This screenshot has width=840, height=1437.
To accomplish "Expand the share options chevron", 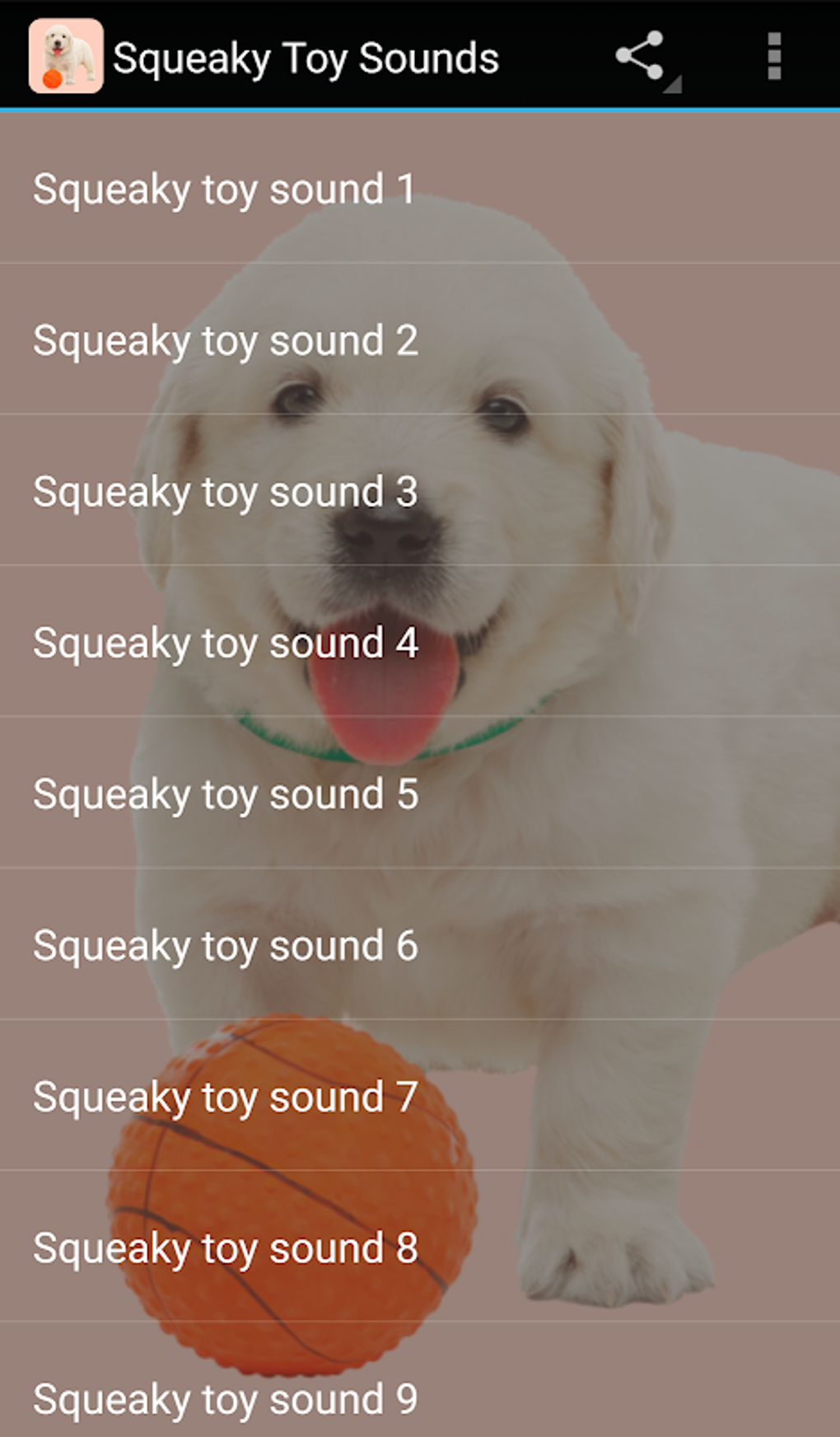I will pyautogui.click(x=674, y=84).
